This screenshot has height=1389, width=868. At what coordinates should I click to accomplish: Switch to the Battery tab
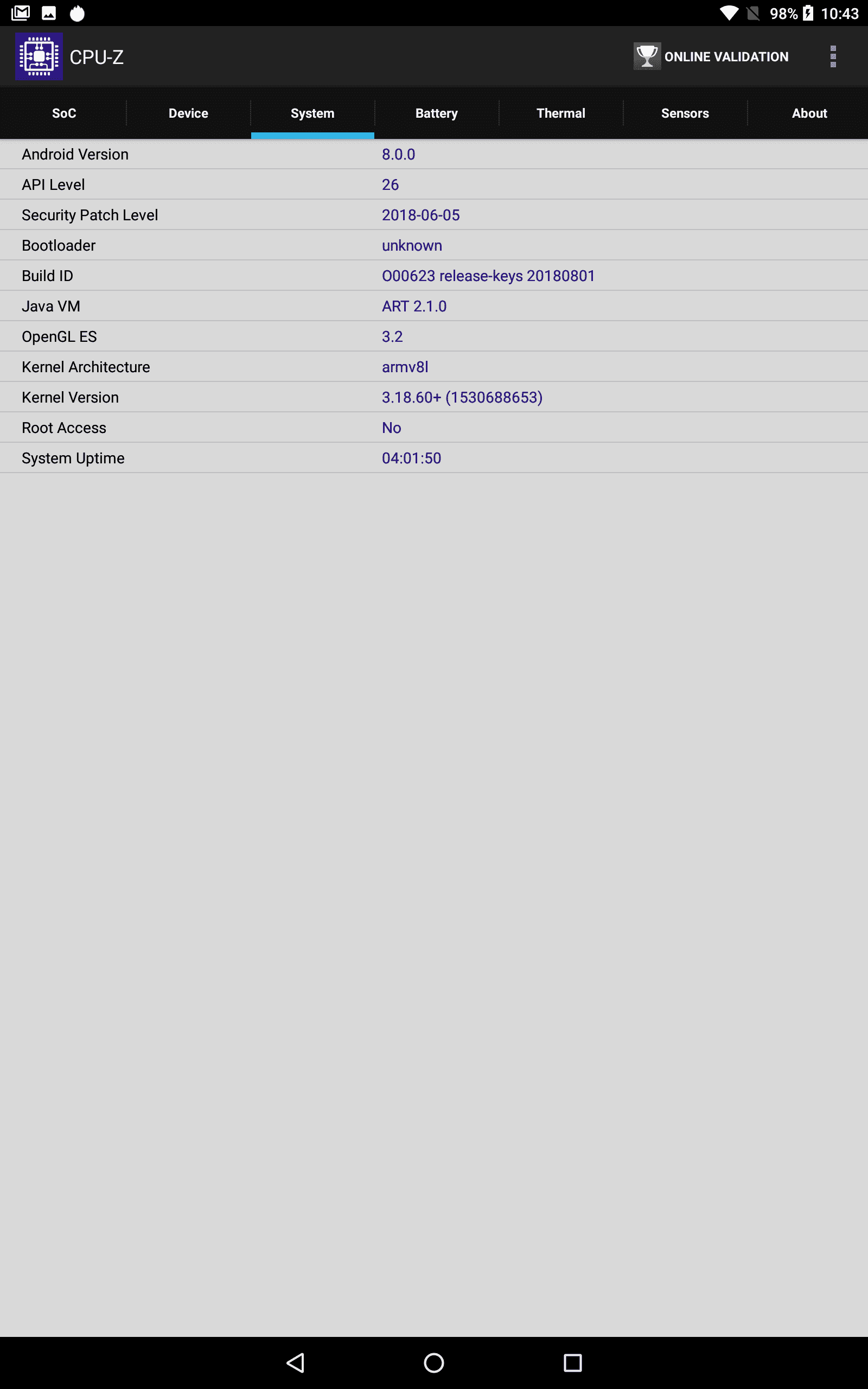click(437, 113)
